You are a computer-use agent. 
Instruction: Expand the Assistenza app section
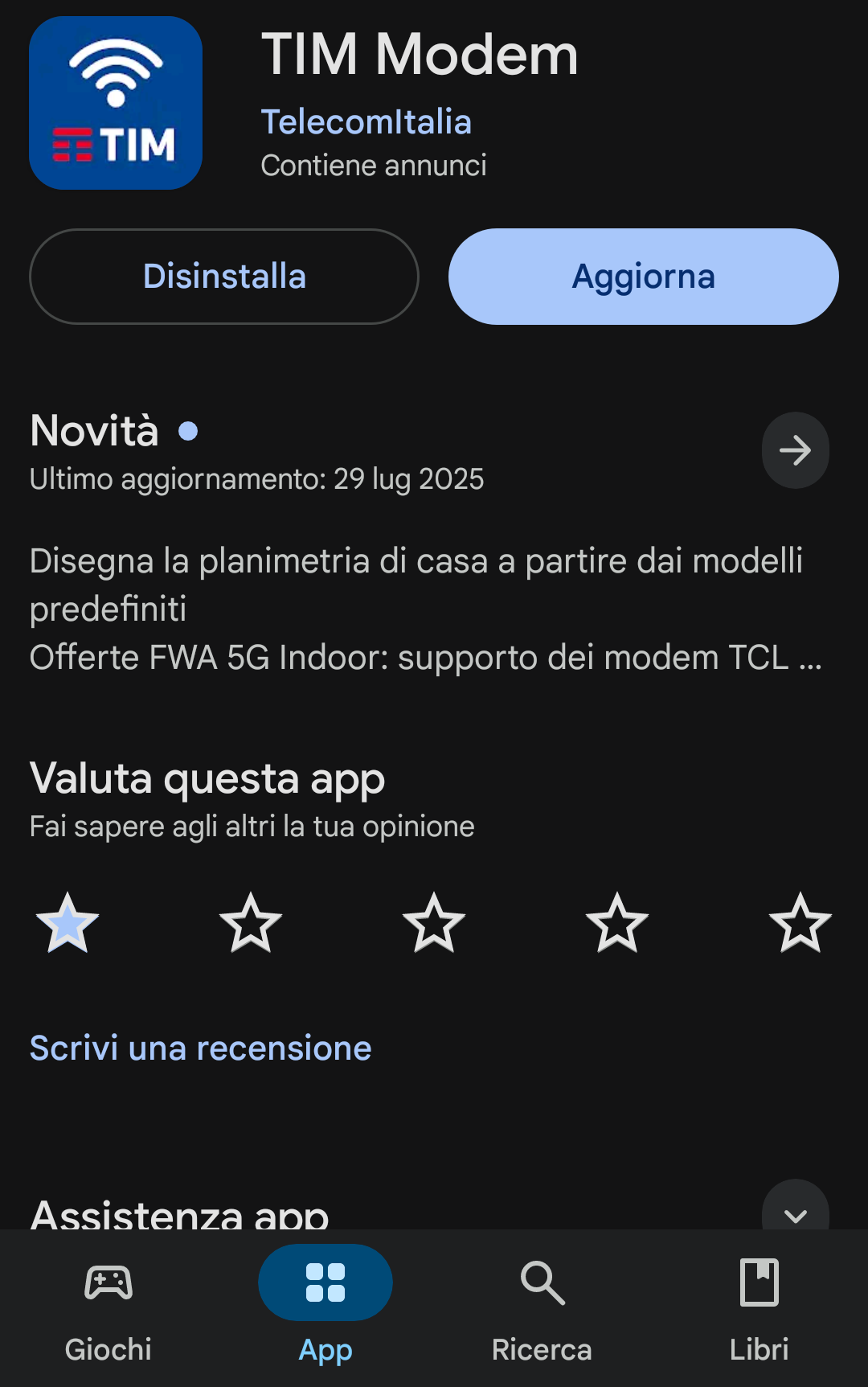click(x=796, y=1206)
